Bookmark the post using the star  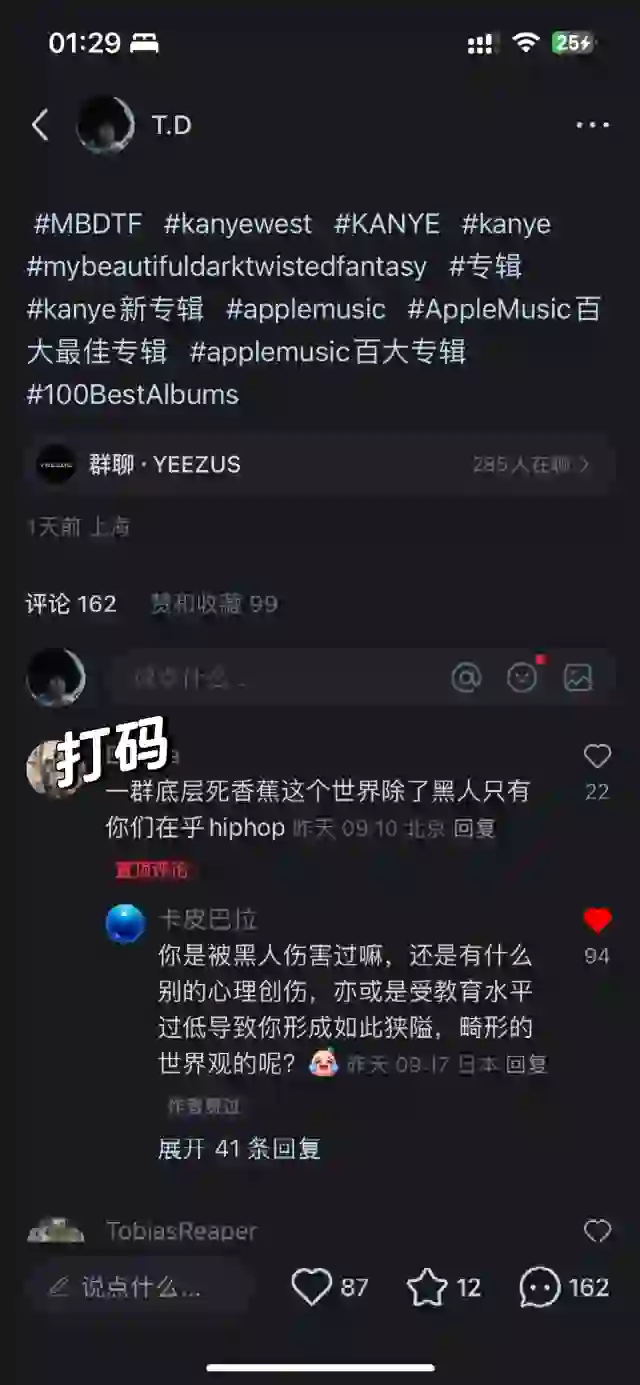427,1287
